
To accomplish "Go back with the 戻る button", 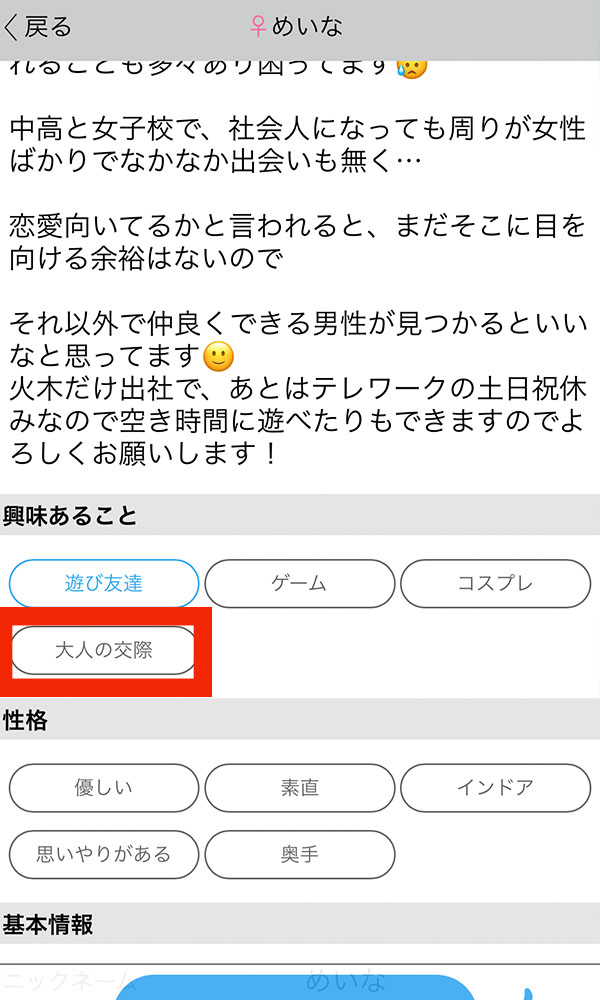I will pyautogui.click(x=40, y=27).
